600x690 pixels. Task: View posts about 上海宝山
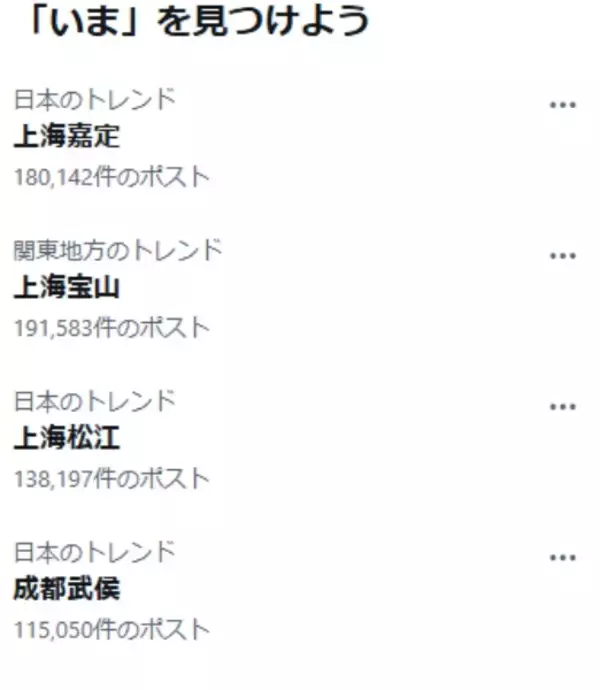pos(66,288)
